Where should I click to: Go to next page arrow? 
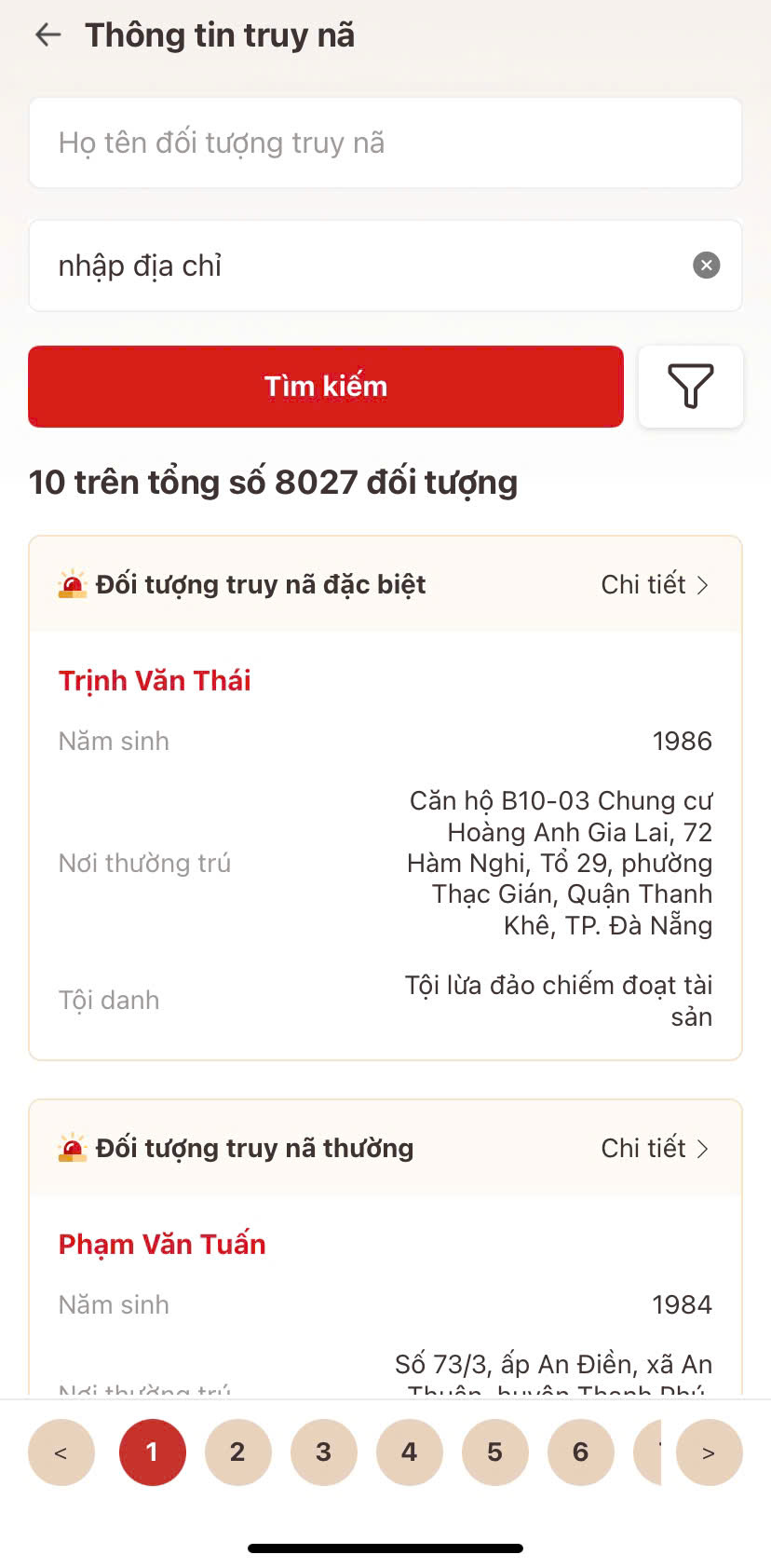[x=710, y=1452]
